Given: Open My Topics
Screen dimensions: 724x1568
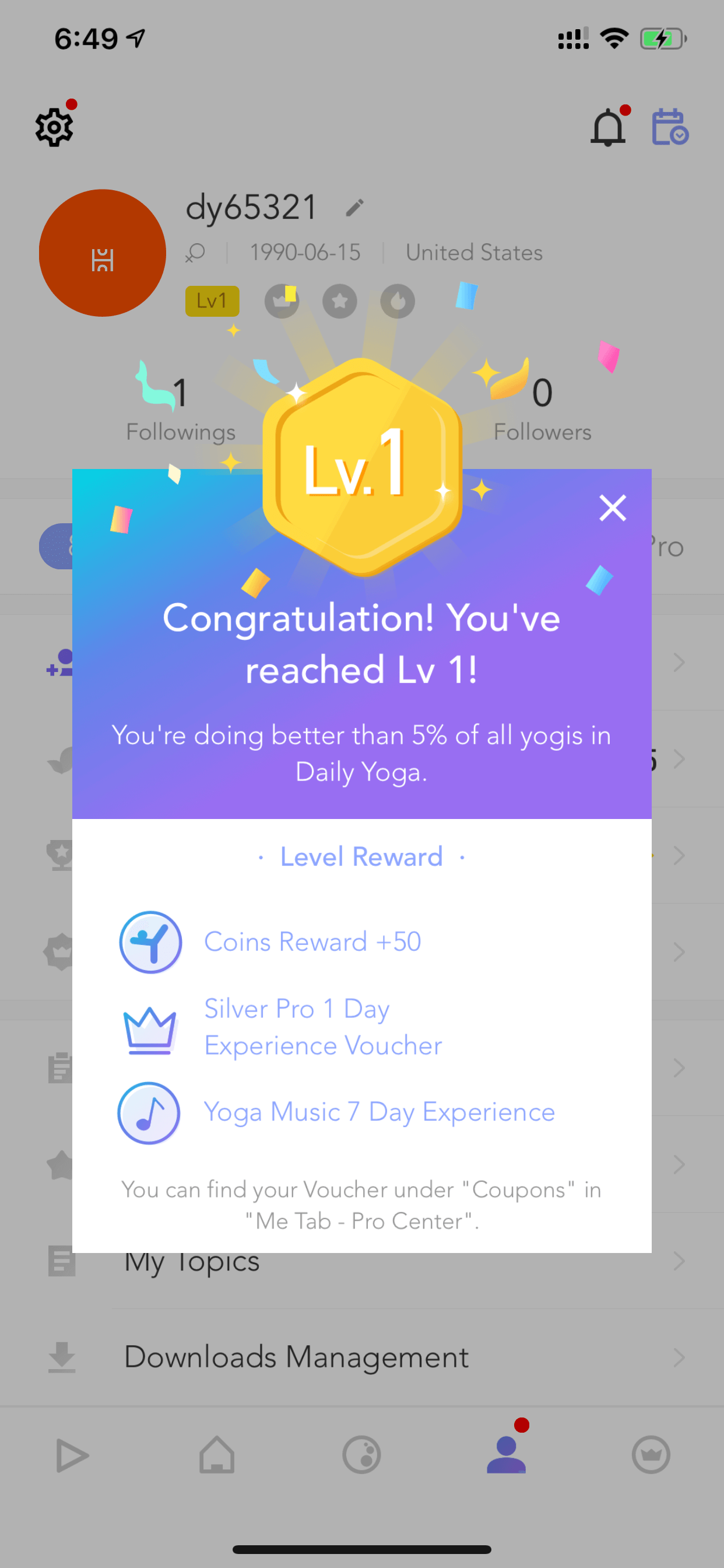Looking at the screenshot, I should click(362, 1261).
